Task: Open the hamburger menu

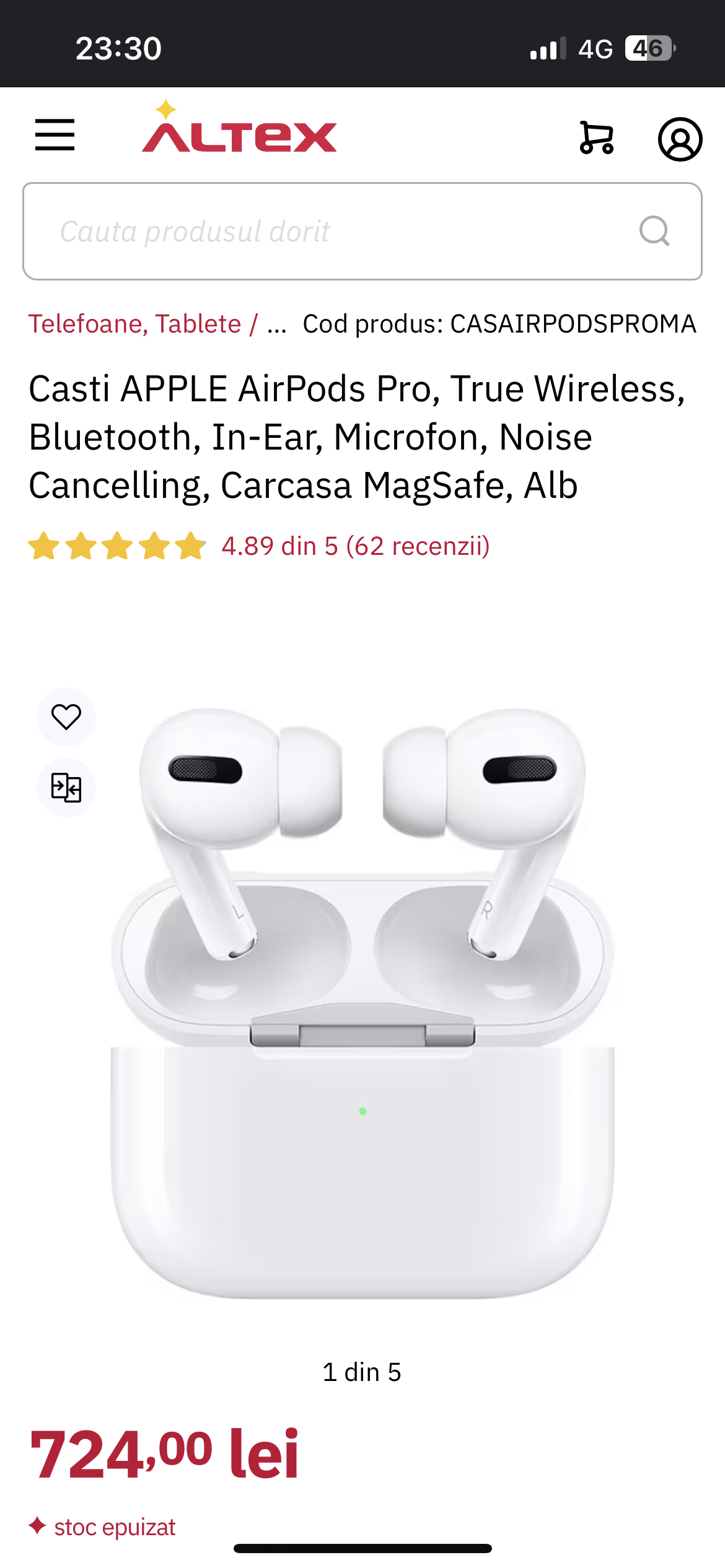Action: coord(55,135)
